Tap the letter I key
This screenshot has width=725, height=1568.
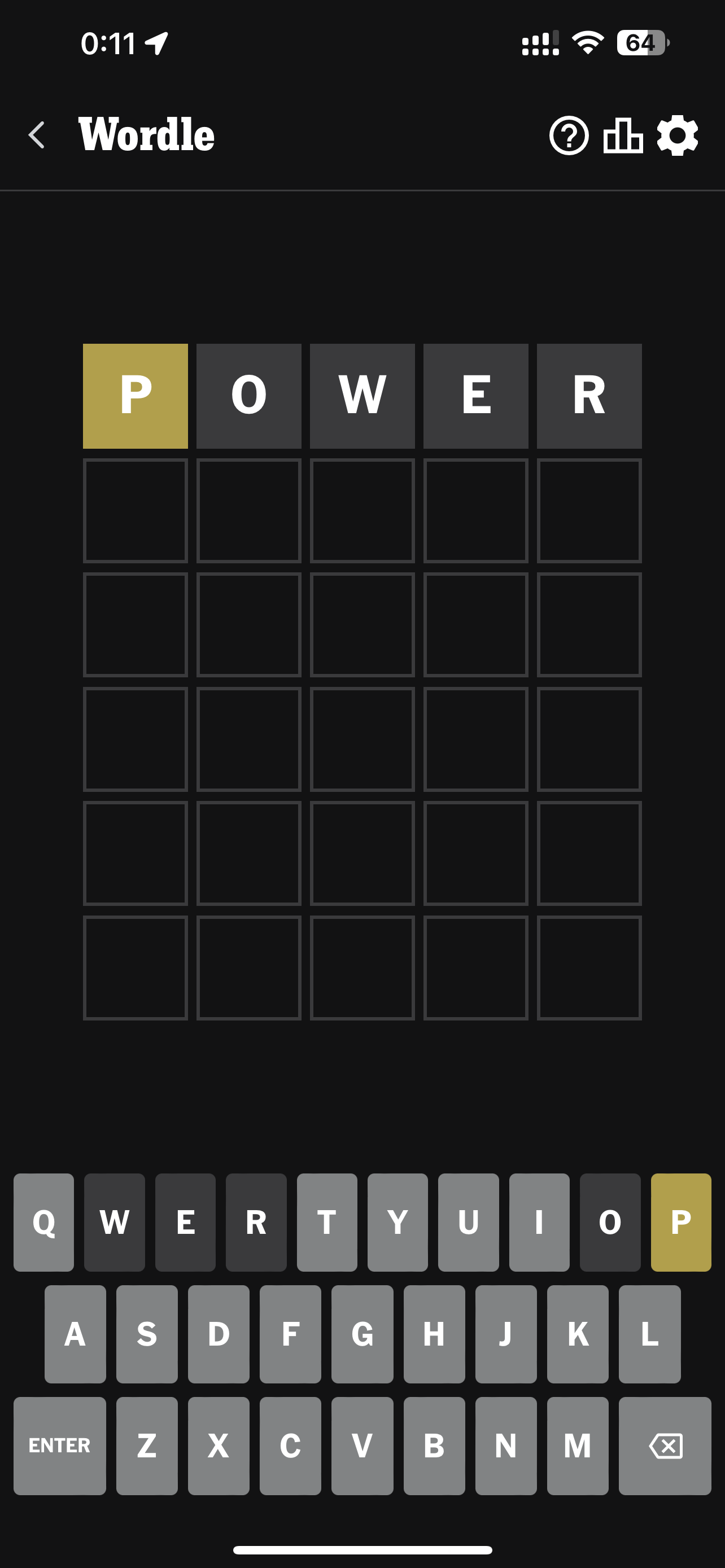[x=539, y=1221]
